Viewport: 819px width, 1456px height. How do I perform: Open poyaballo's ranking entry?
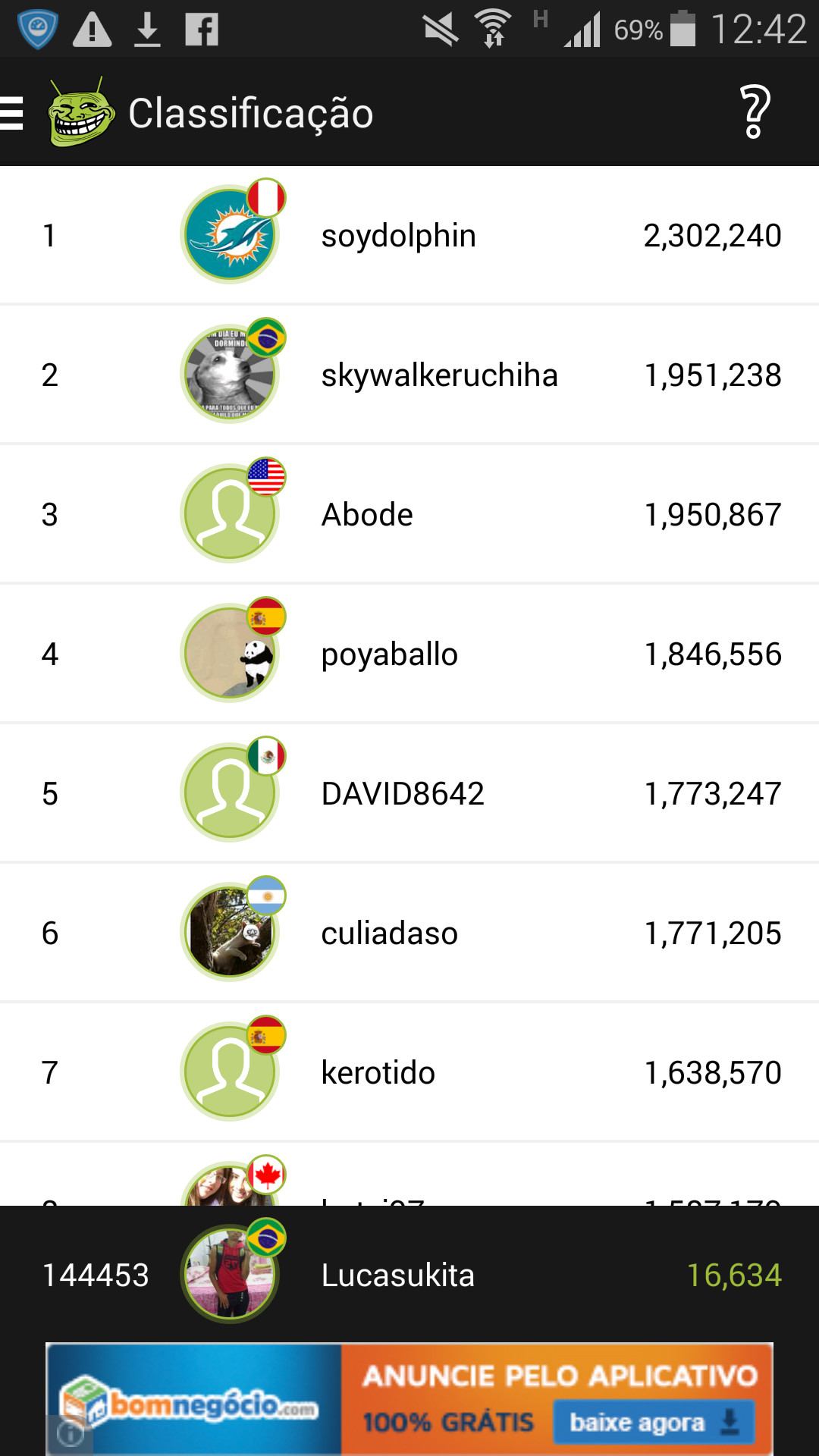(x=409, y=654)
